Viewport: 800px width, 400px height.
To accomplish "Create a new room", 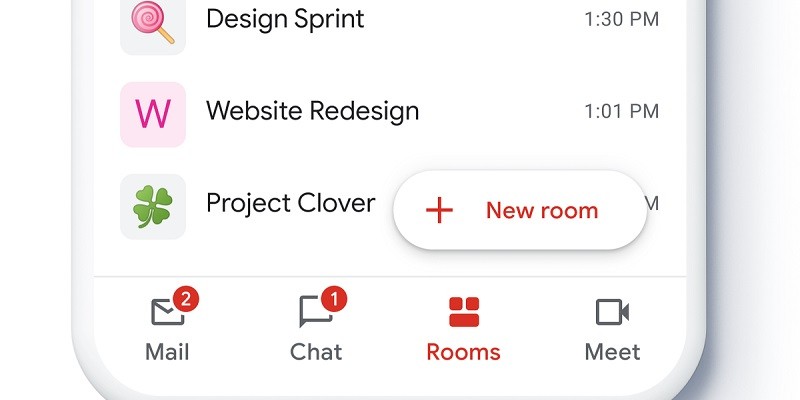I will (x=518, y=210).
